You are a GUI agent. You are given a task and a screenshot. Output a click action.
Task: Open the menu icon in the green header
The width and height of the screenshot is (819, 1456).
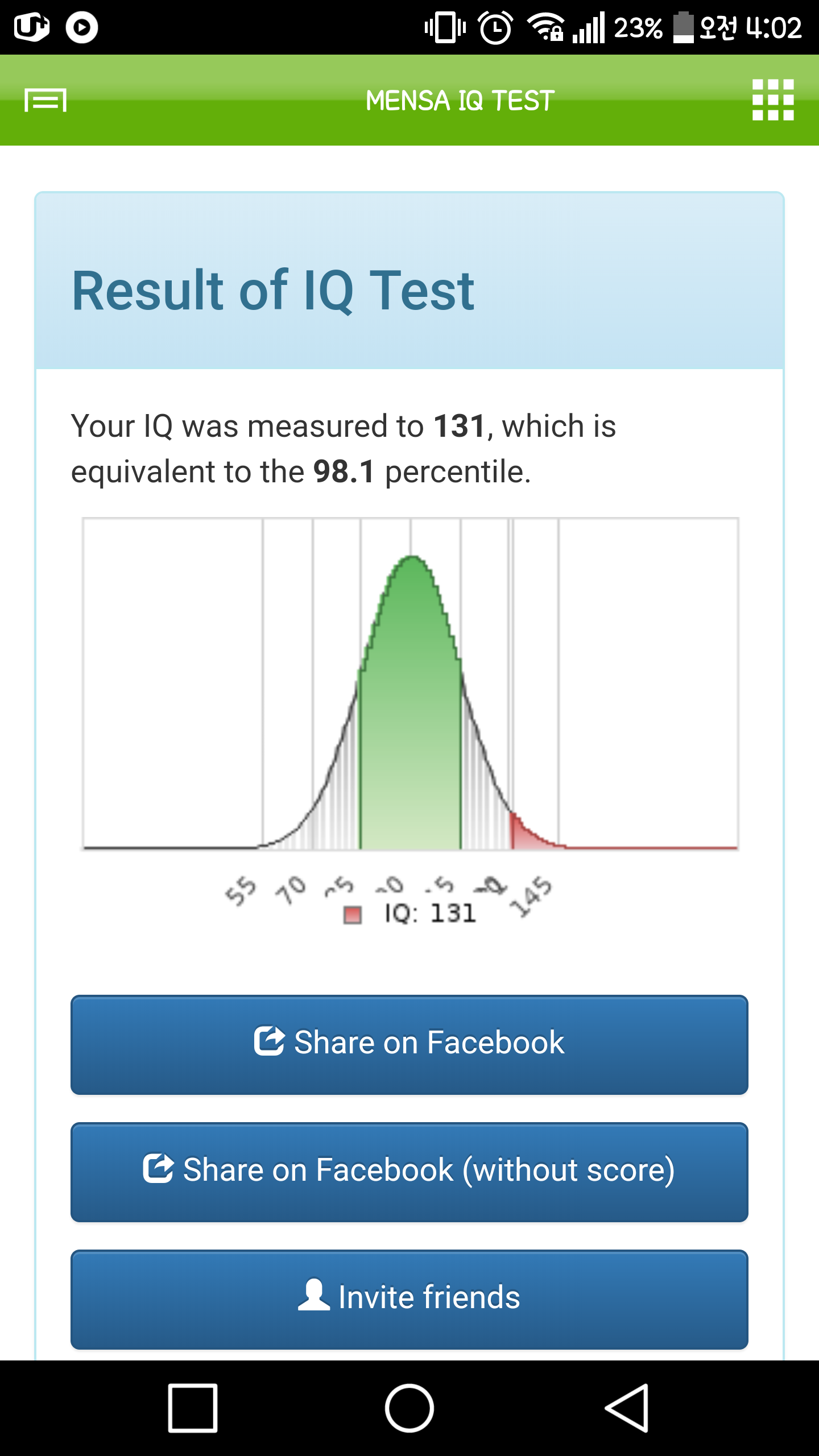[x=45, y=100]
